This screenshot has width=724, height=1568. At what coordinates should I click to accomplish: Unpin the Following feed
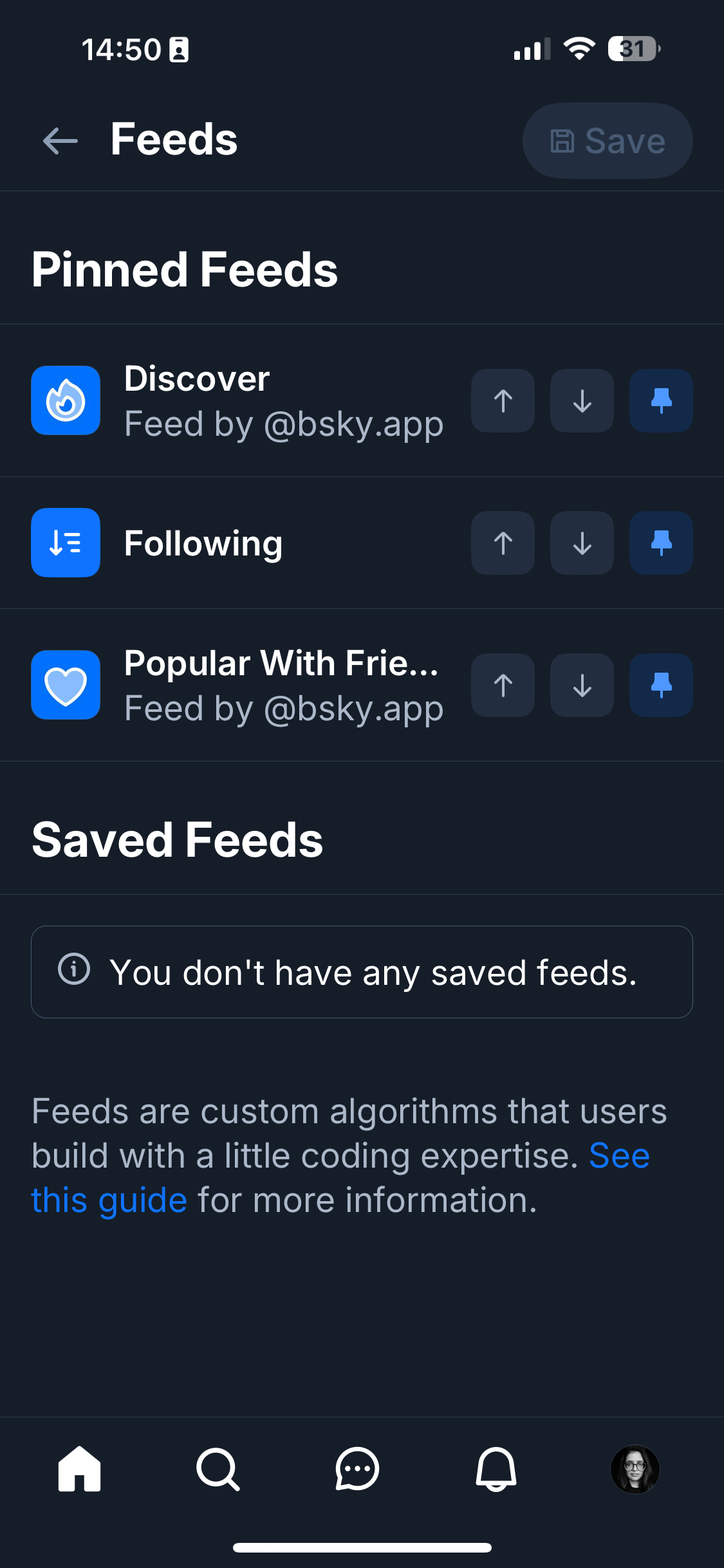661,543
